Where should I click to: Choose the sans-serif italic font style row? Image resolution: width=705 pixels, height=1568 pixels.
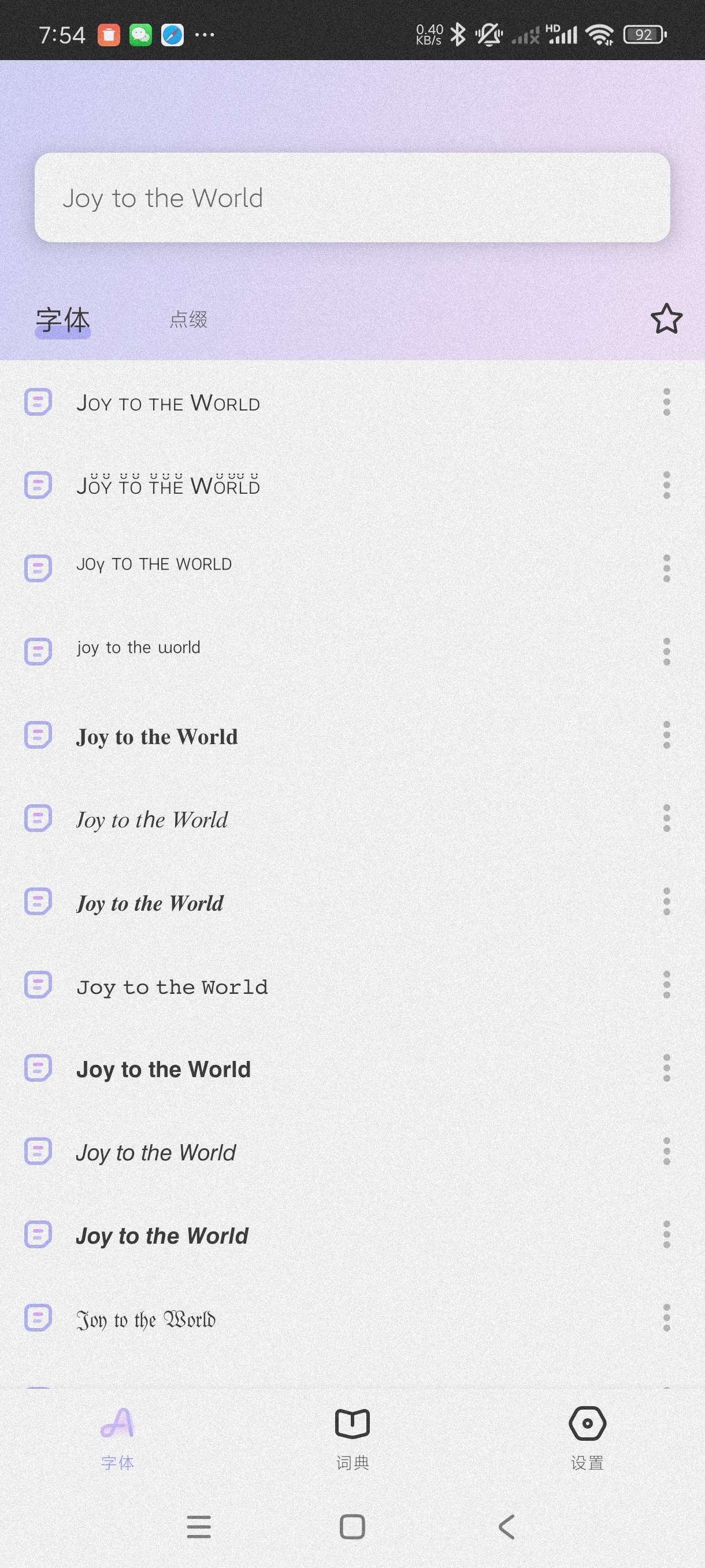(x=155, y=1152)
